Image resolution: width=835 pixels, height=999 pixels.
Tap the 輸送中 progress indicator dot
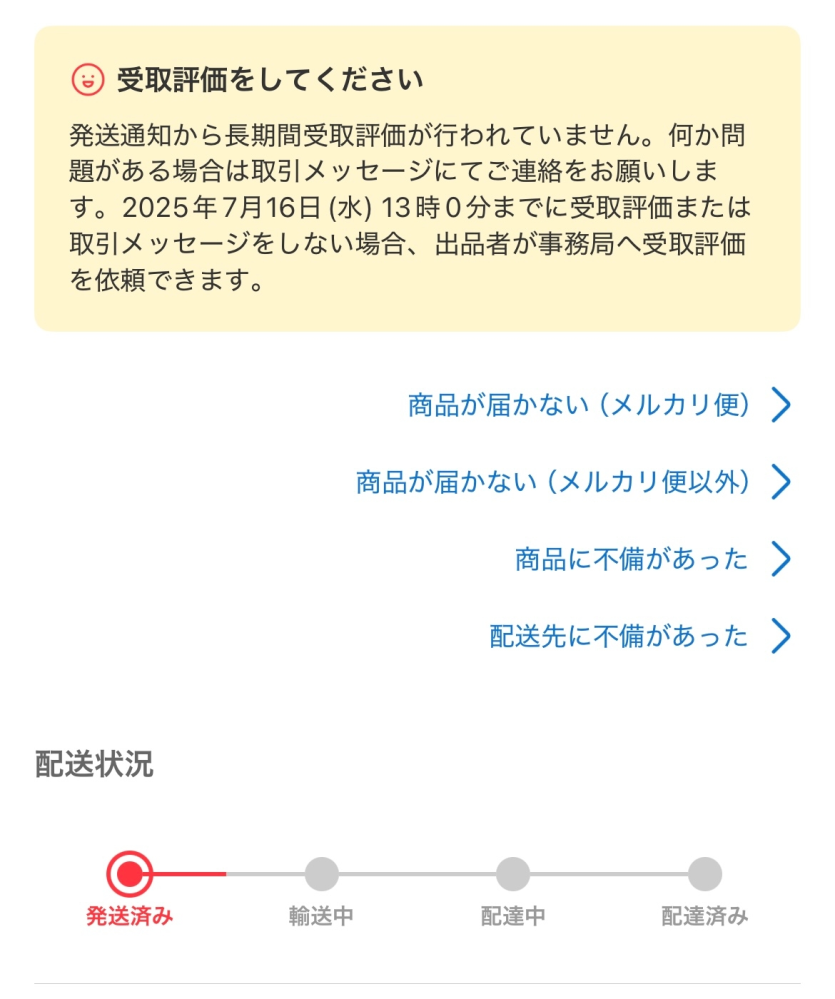point(319,871)
